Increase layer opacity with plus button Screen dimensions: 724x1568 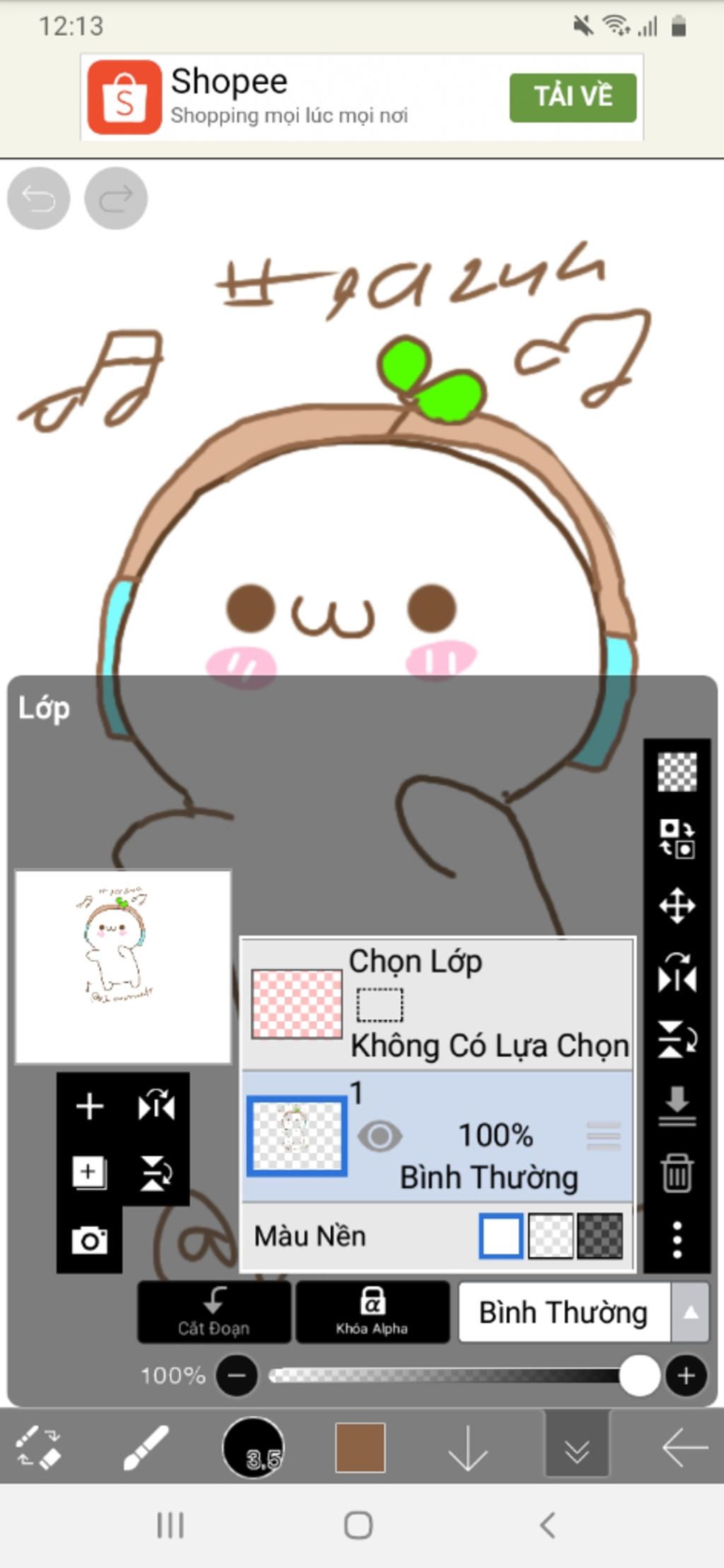(685, 1376)
